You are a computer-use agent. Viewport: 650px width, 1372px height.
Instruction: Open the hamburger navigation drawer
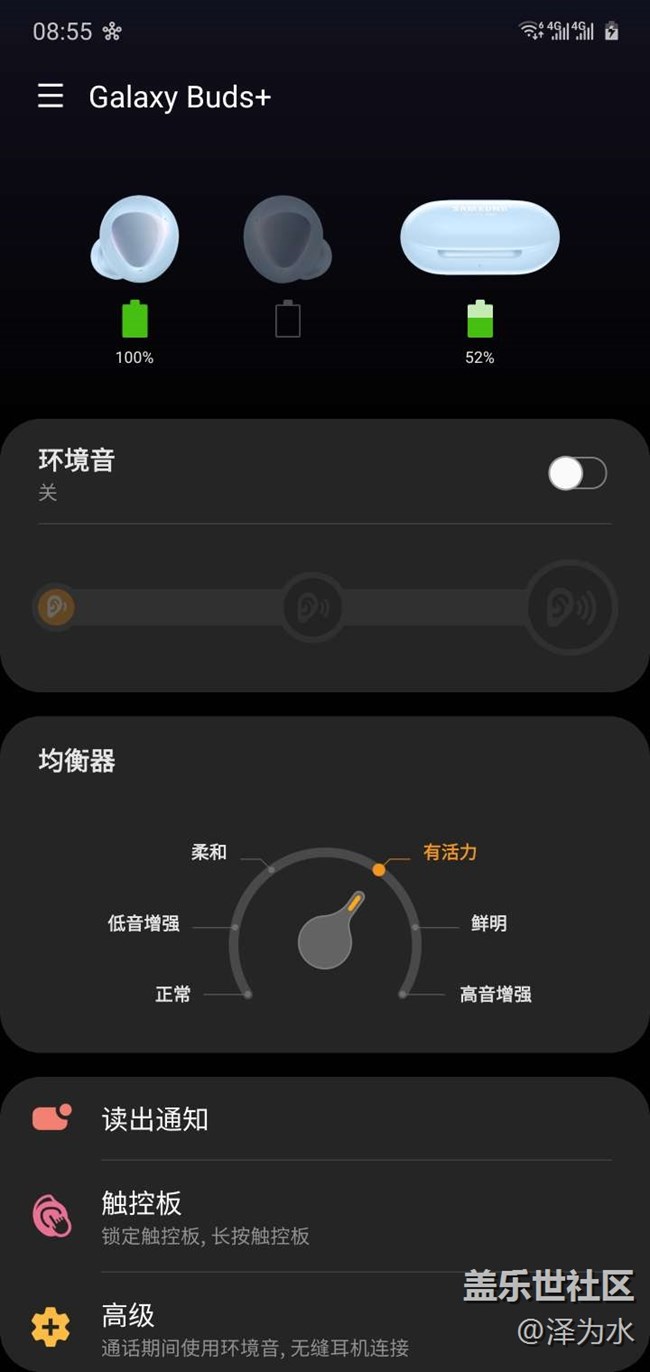click(x=50, y=96)
